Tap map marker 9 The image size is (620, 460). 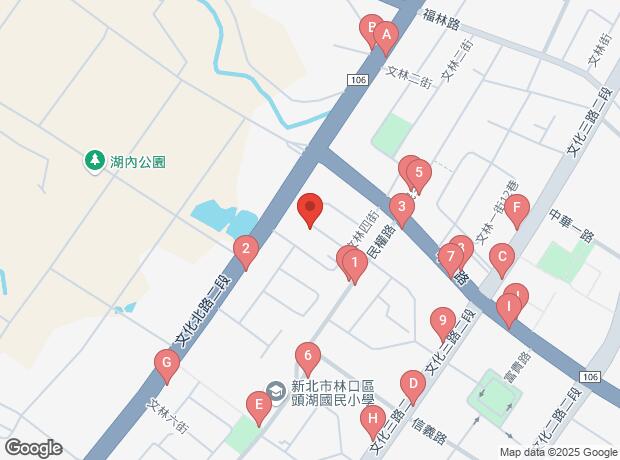[442, 322]
